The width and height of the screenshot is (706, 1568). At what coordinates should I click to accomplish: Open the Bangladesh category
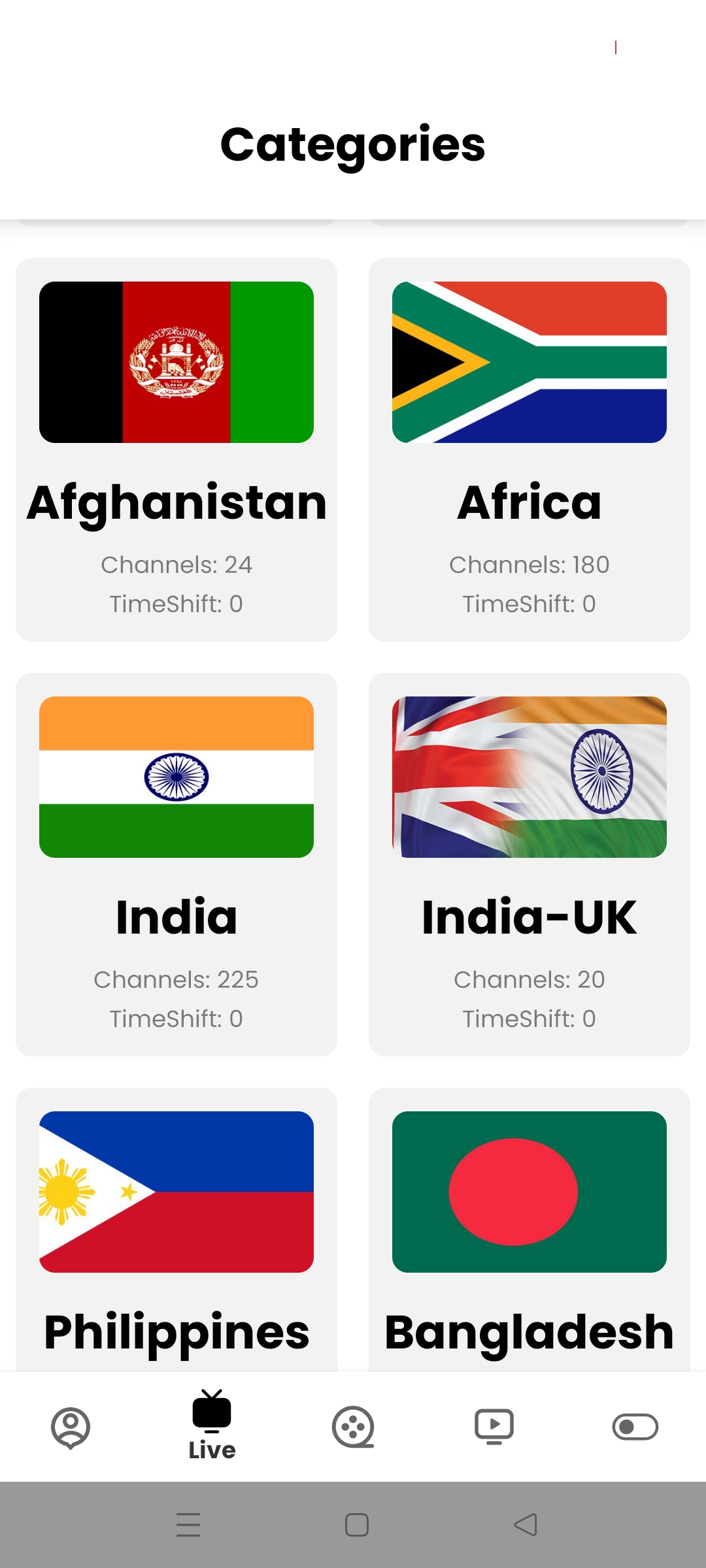pos(529,1228)
